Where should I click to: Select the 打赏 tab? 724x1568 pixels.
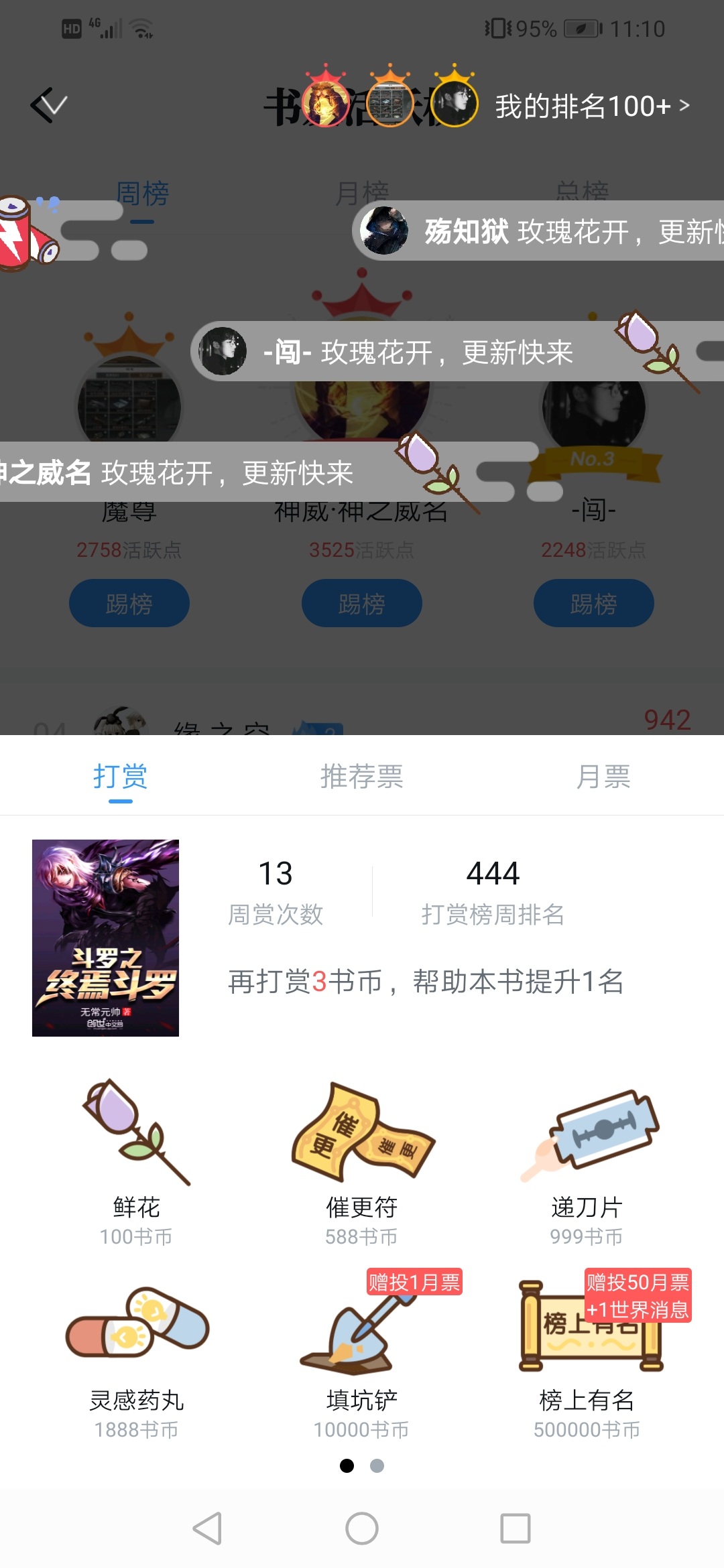(x=121, y=777)
